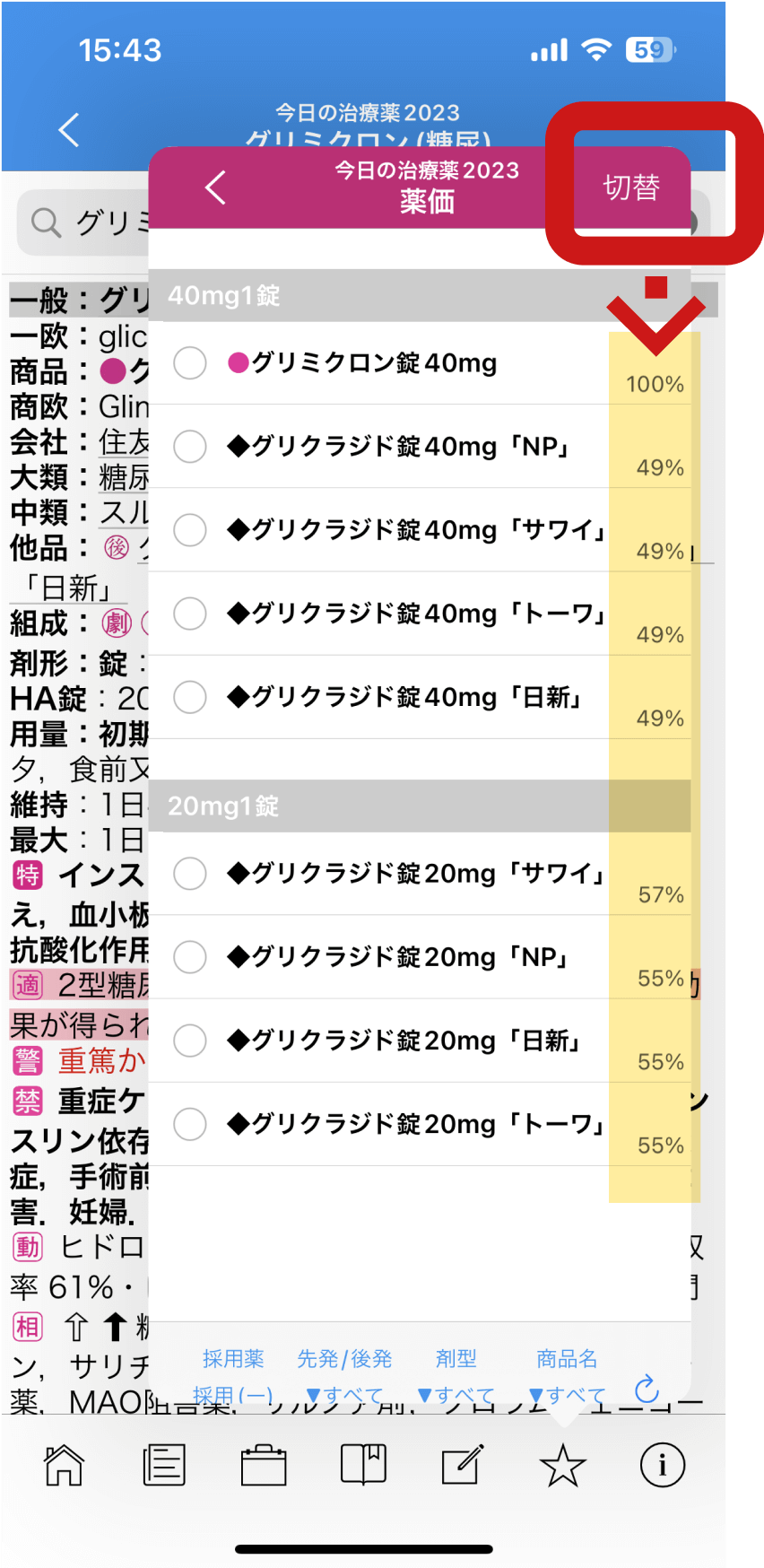Tap the refresh icon in filter bar
This screenshot has height=1568, width=764.
tap(647, 1389)
